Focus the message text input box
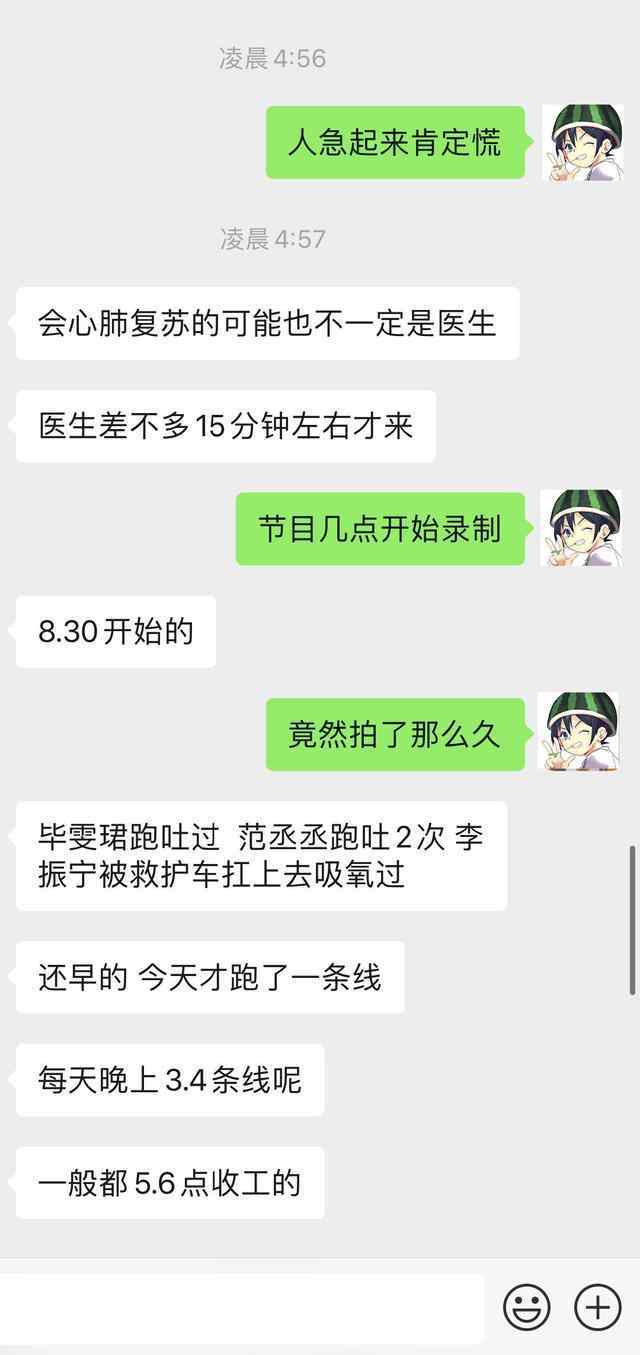Viewport: 640px width, 1355px height. pos(242,1307)
